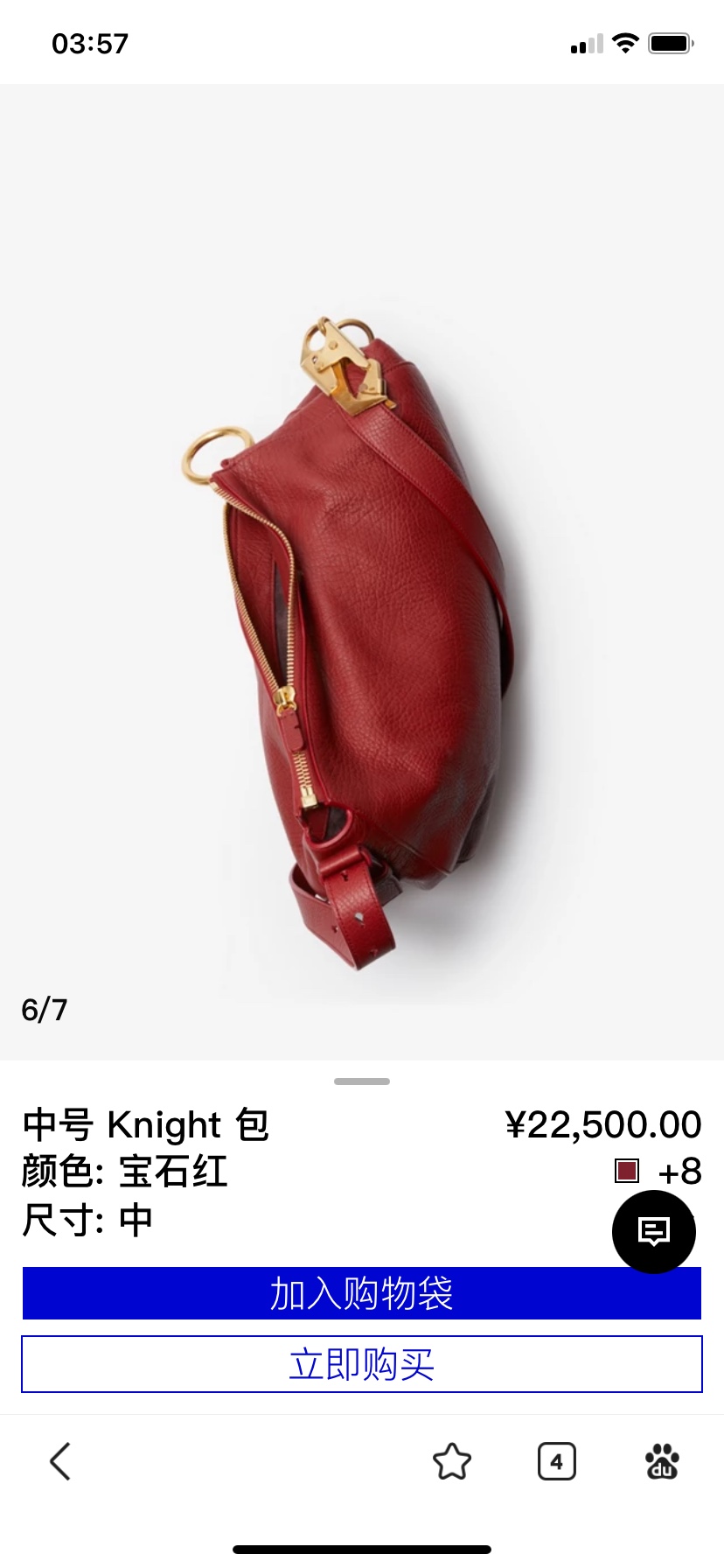Viewport: 724px width, 1568px height.
Task: Select the ruby red color swatch
Action: click(x=627, y=1171)
